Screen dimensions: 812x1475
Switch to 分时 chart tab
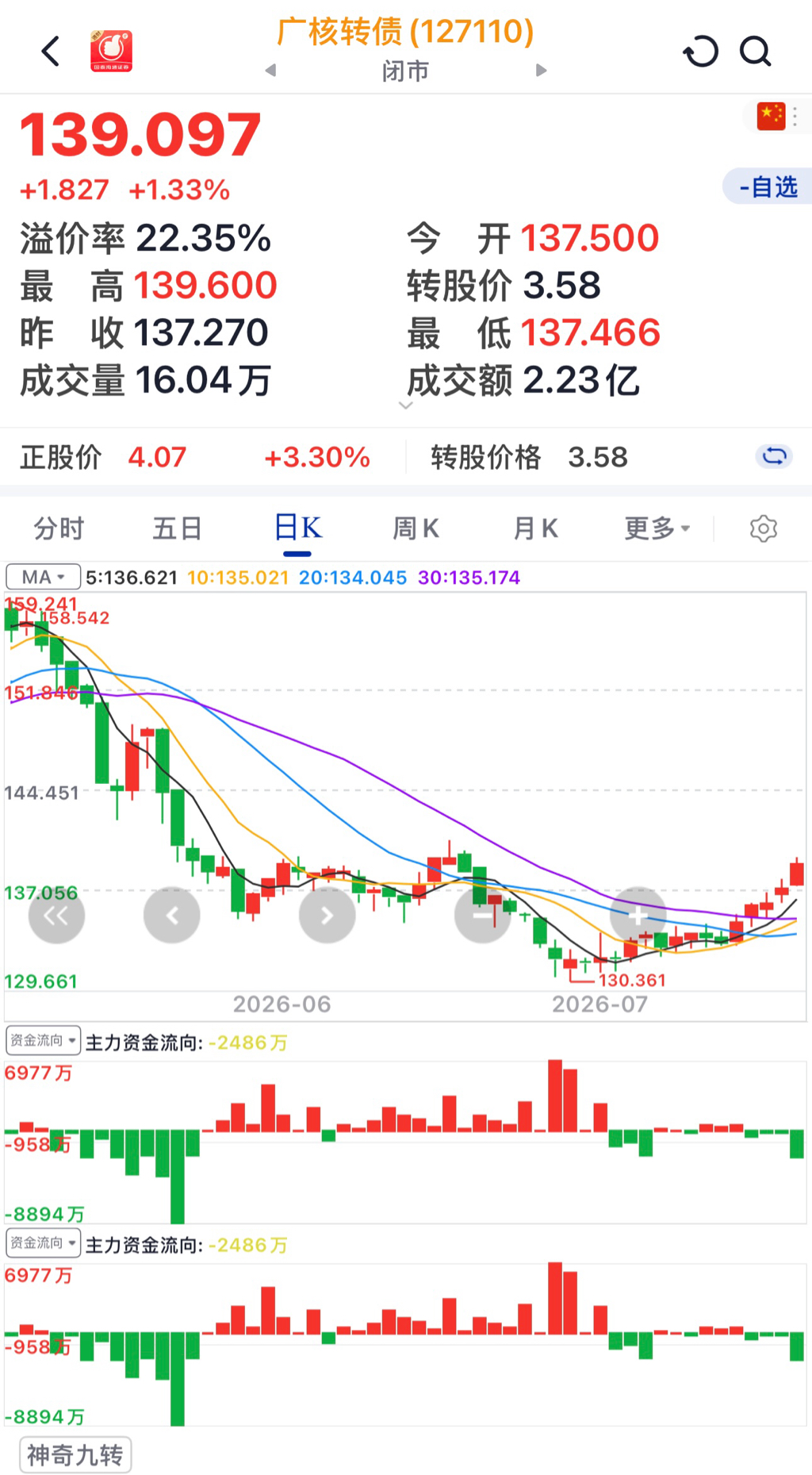pyautogui.click(x=59, y=528)
